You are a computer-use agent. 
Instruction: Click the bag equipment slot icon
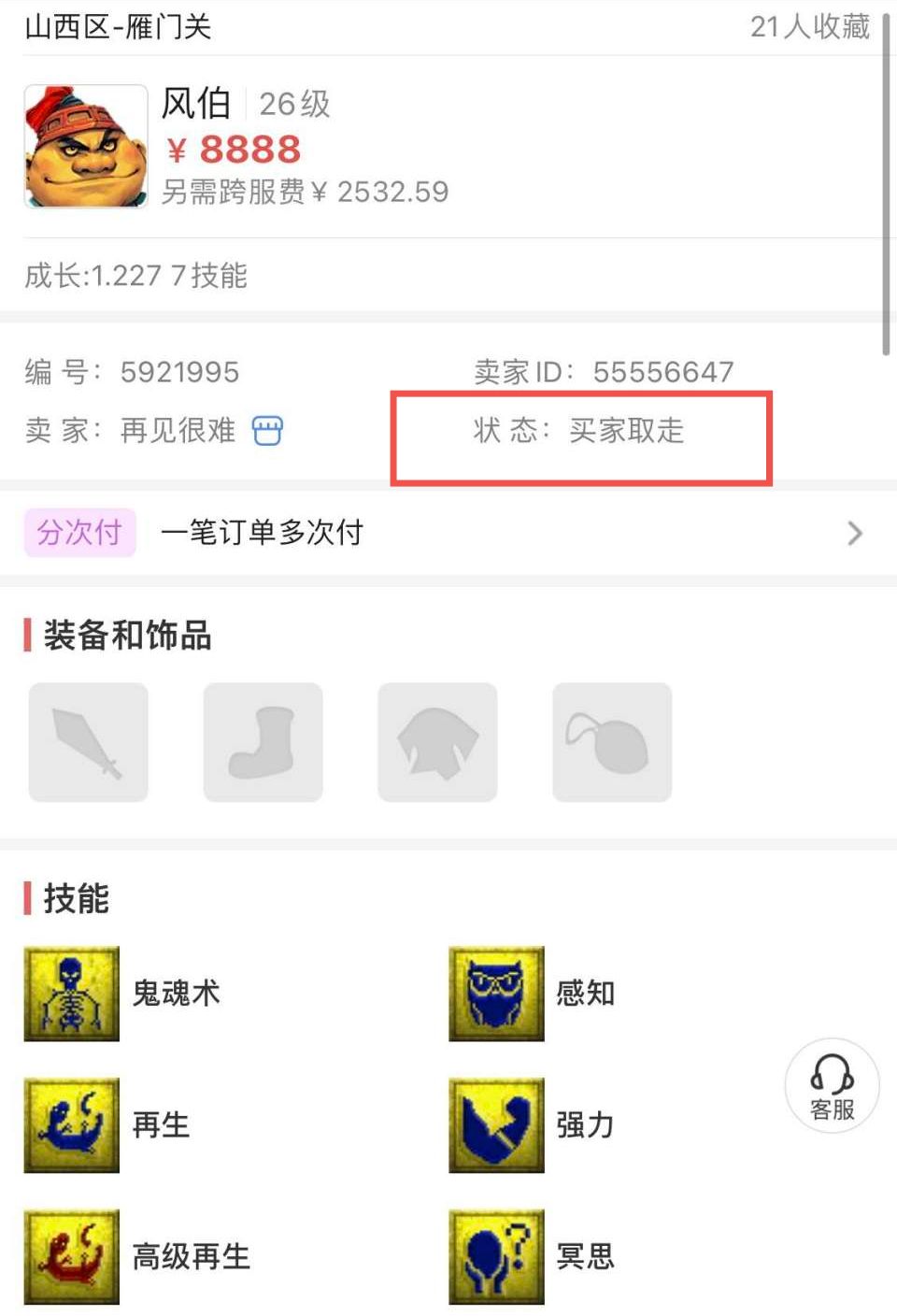[x=611, y=741]
